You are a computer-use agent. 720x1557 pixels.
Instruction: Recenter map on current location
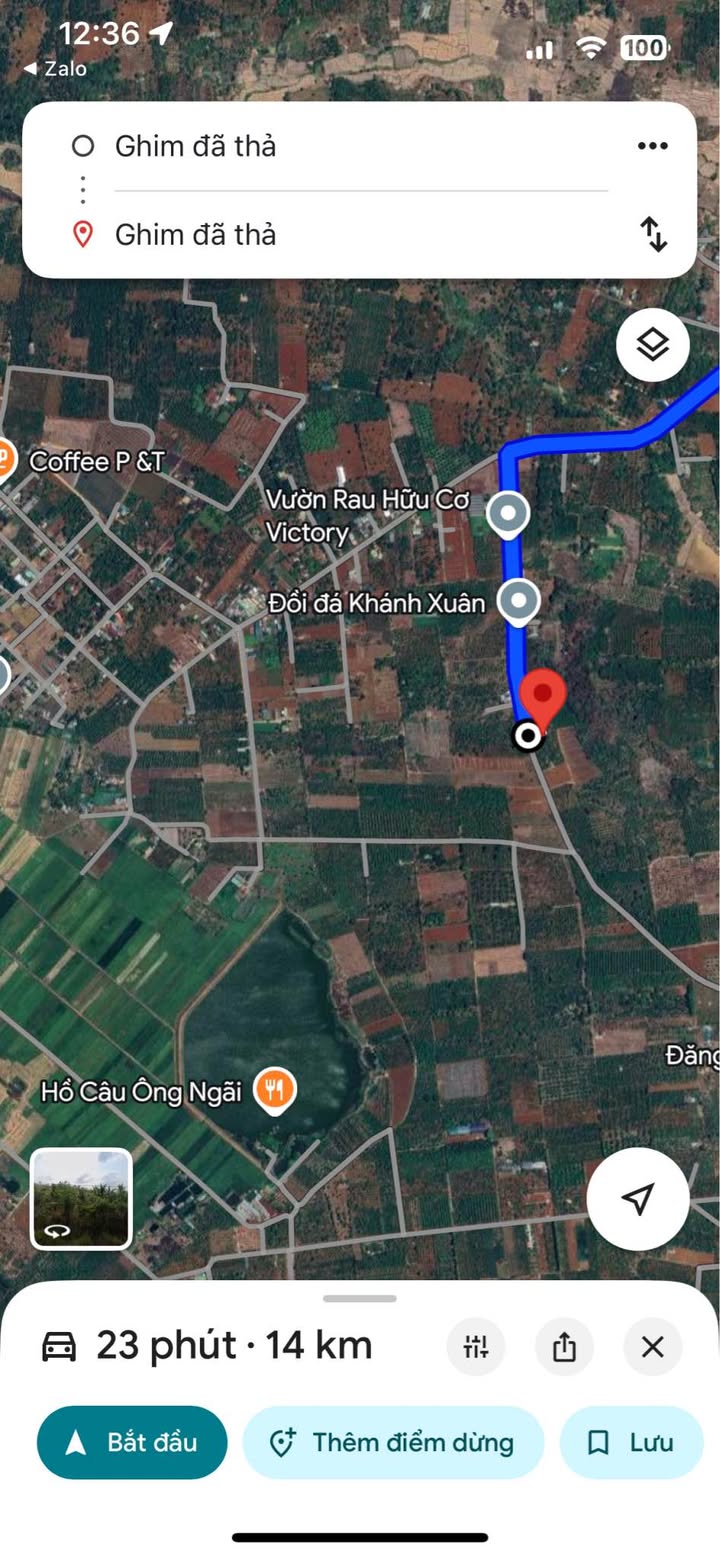coord(637,1198)
